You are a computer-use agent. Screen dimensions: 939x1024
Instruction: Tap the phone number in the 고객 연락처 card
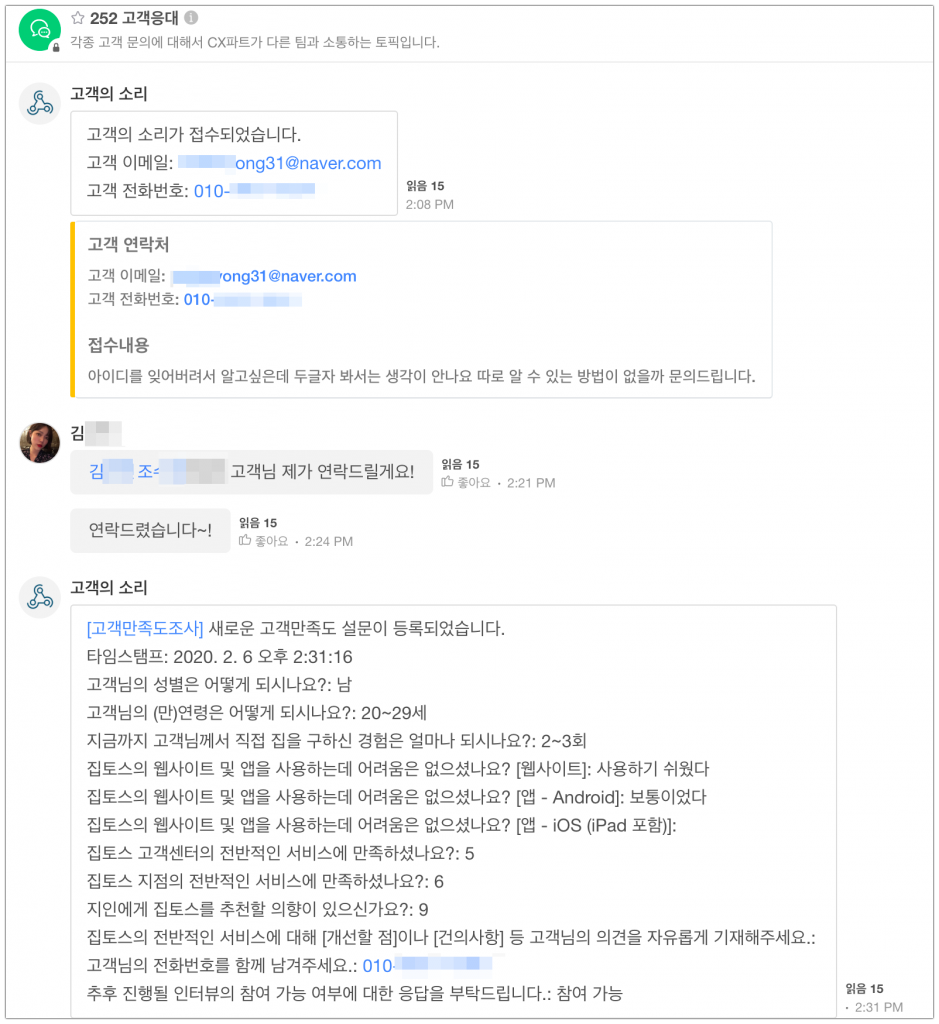point(243,299)
